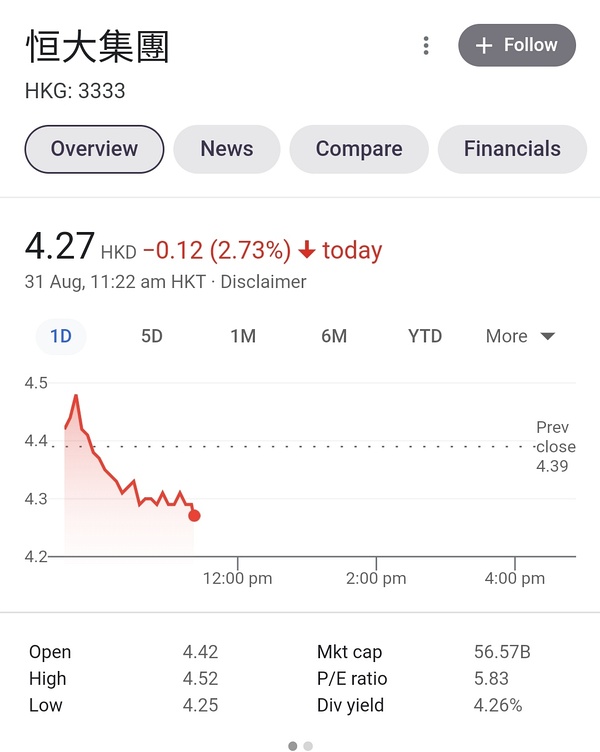600x752 pixels.
Task: Display the 6M price chart
Action: click(334, 336)
